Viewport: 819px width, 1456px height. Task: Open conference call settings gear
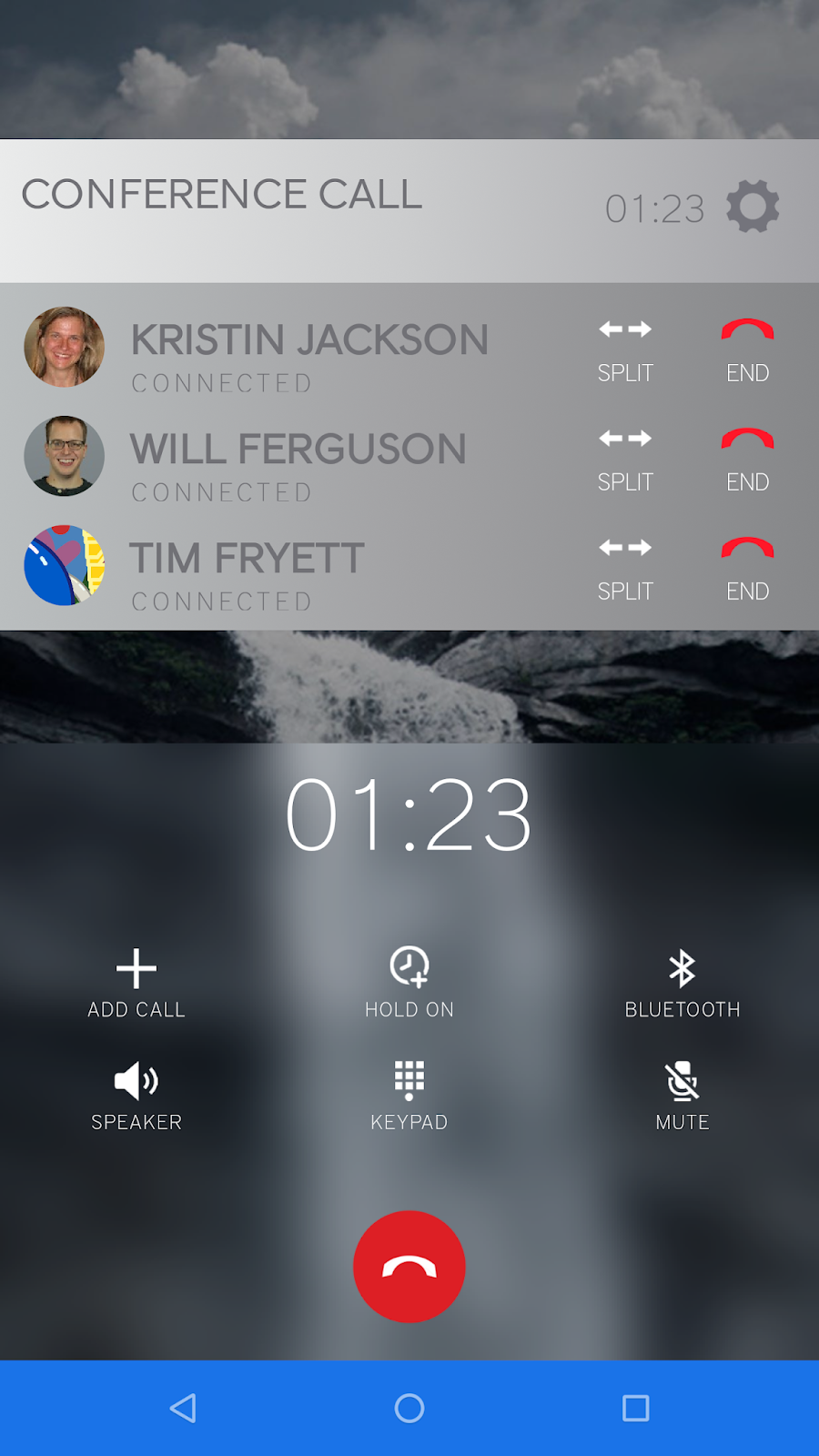[x=753, y=207]
